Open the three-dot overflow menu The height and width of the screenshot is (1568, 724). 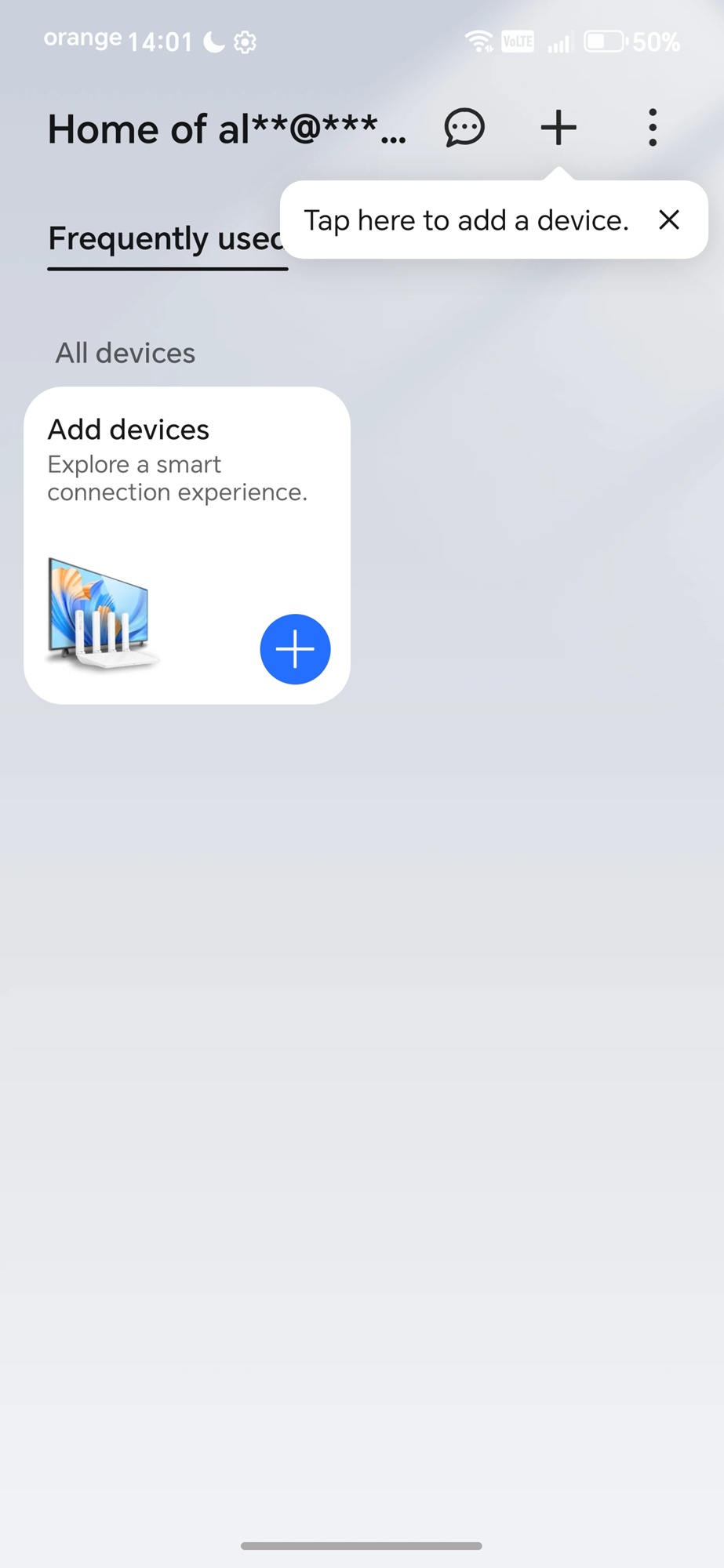pos(652,128)
